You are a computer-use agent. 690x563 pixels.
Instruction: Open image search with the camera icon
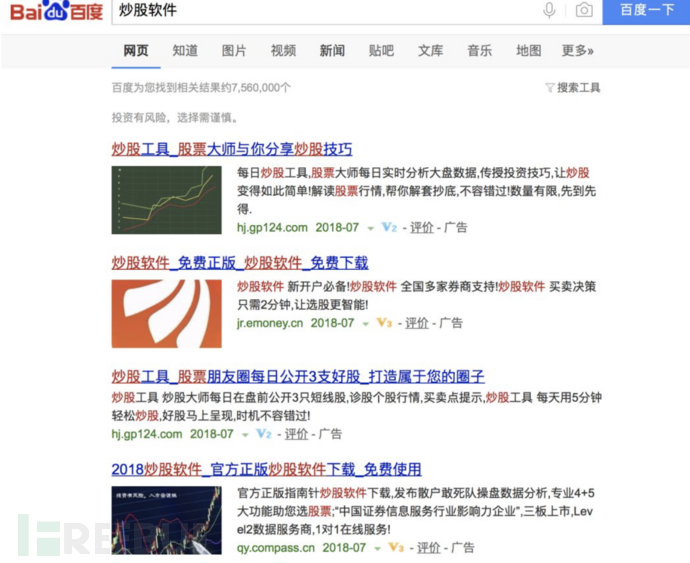pyautogui.click(x=584, y=10)
